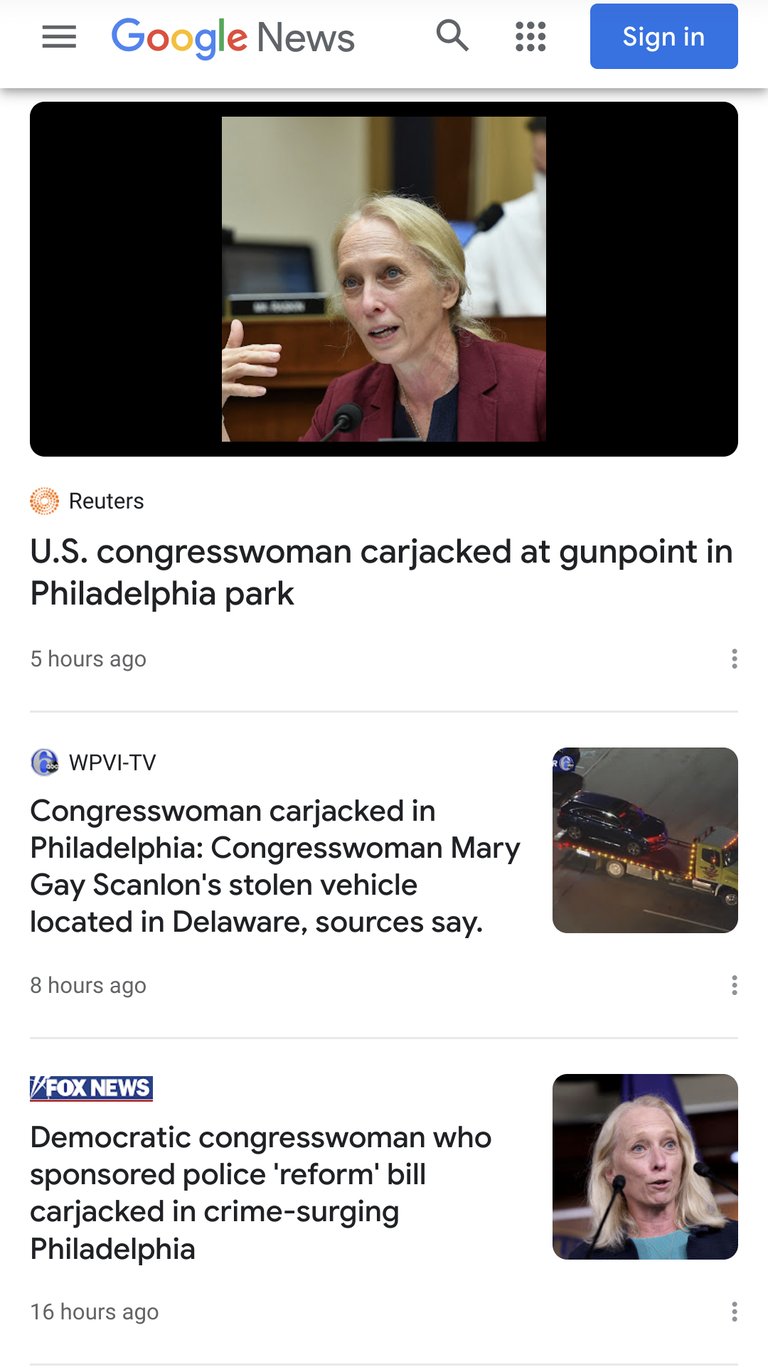Click the congresswoman photo at the top
The width and height of the screenshot is (768, 1372).
[x=383, y=278]
